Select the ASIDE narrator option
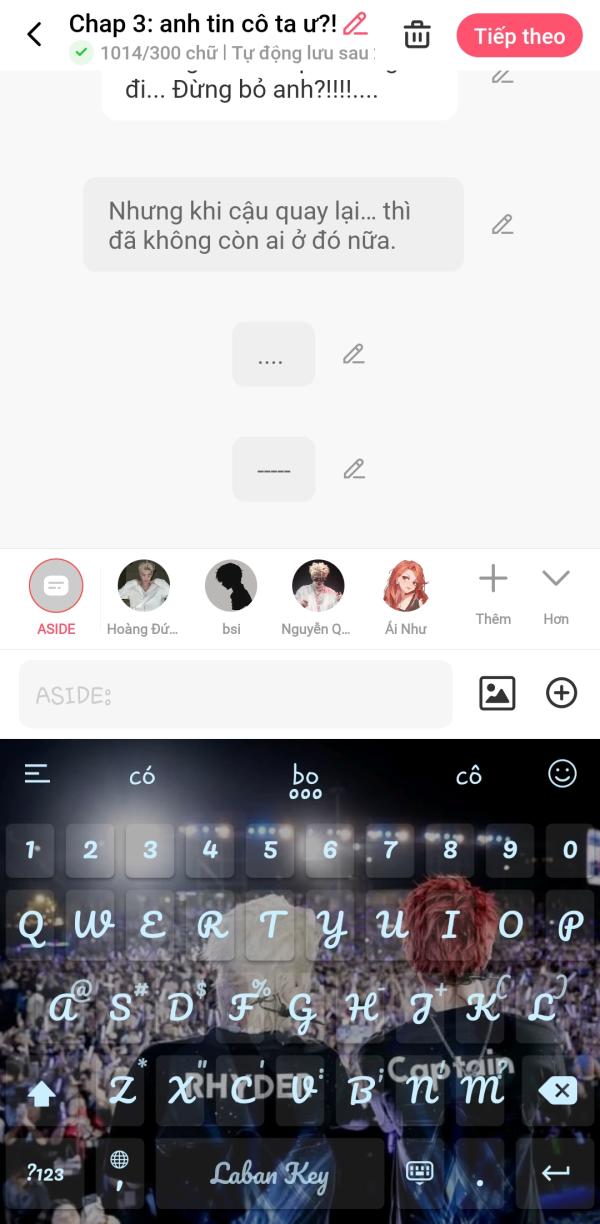600x1224 pixels. [x=56, y=597]
